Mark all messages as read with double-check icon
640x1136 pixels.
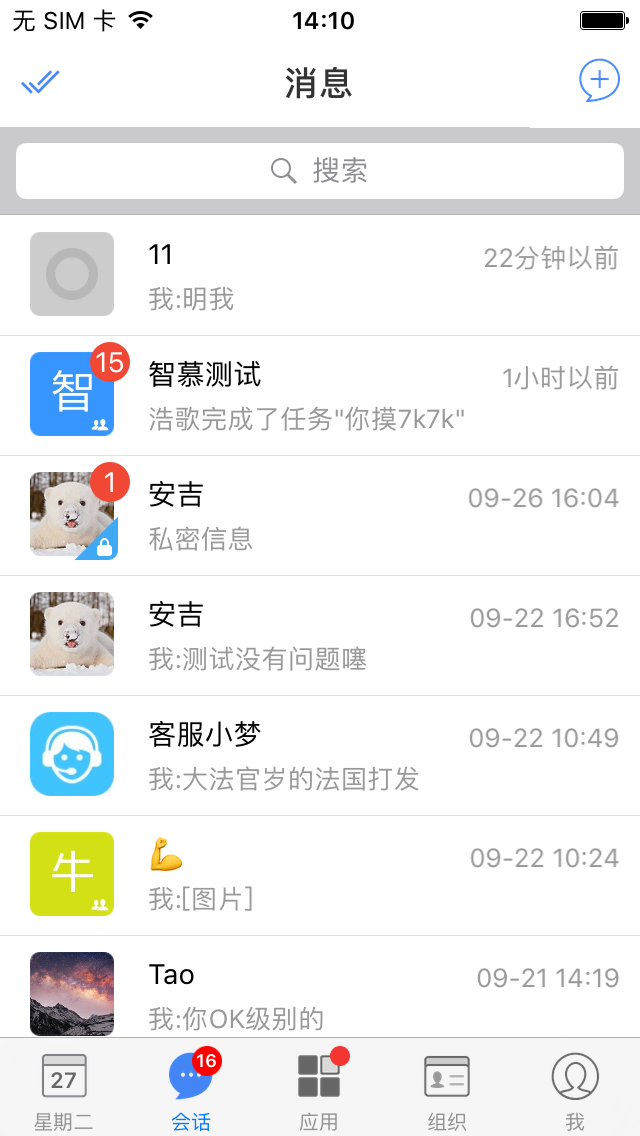[40, 82]
